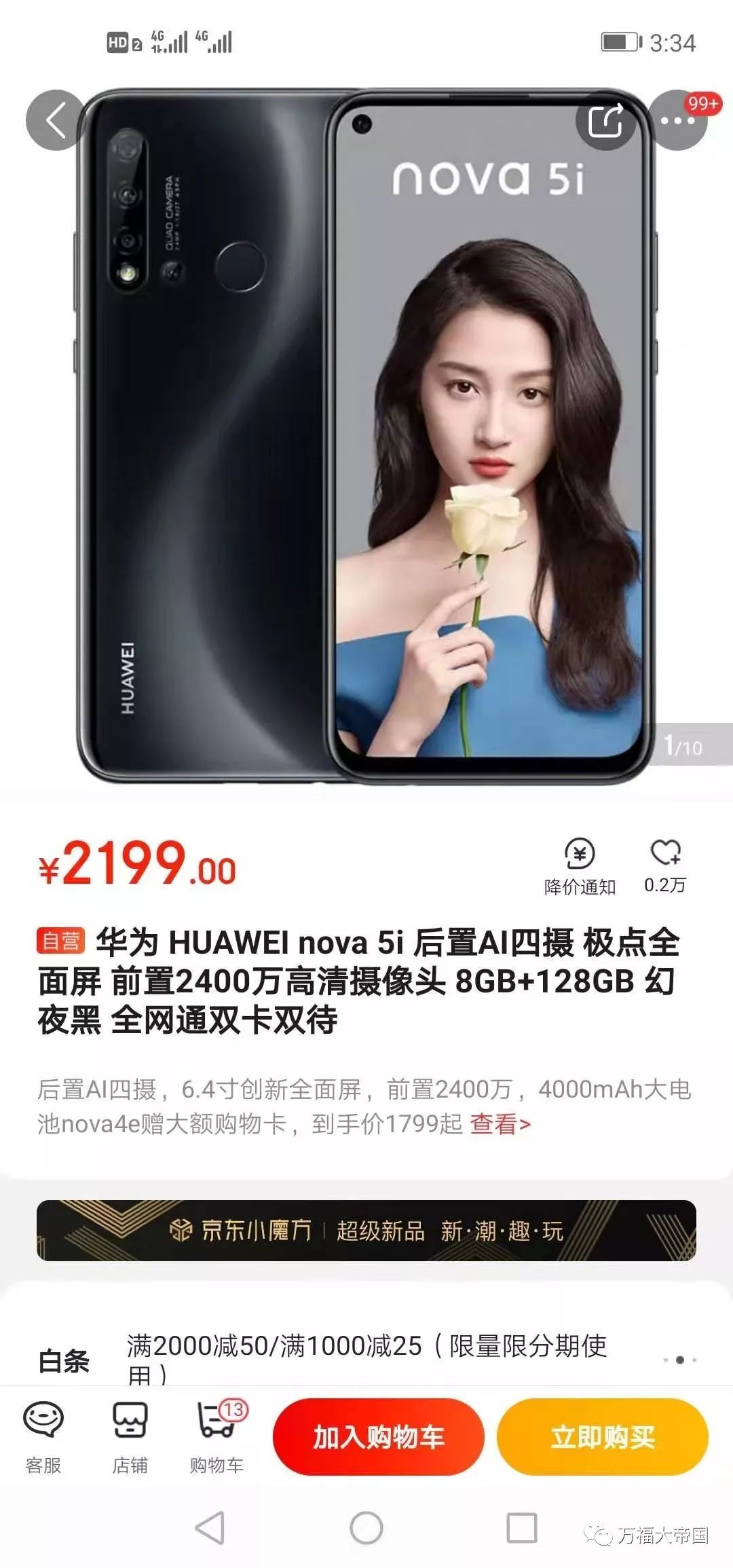
Task: Visit the 店铺 store page
Action: coord(130,1438)
